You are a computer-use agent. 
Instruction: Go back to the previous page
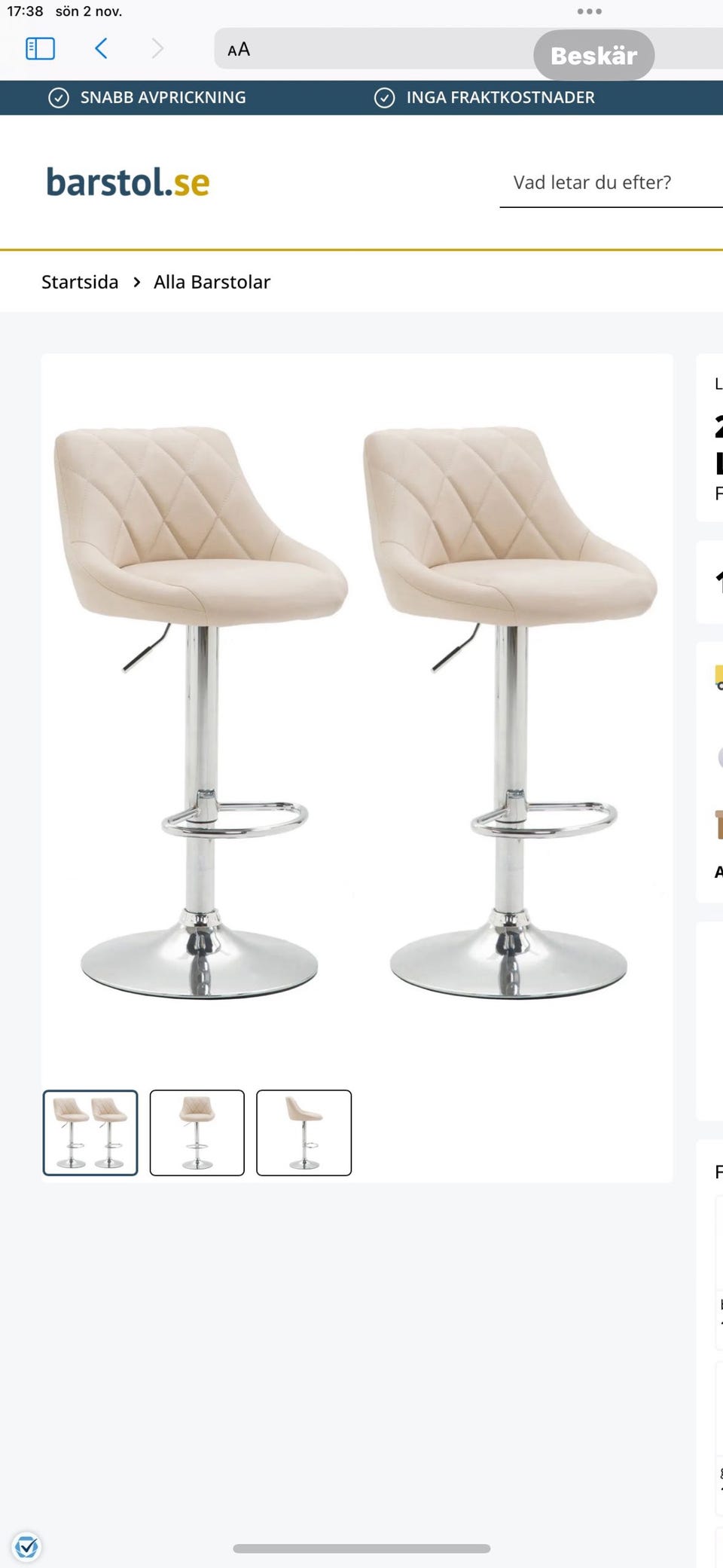[101, 49]
